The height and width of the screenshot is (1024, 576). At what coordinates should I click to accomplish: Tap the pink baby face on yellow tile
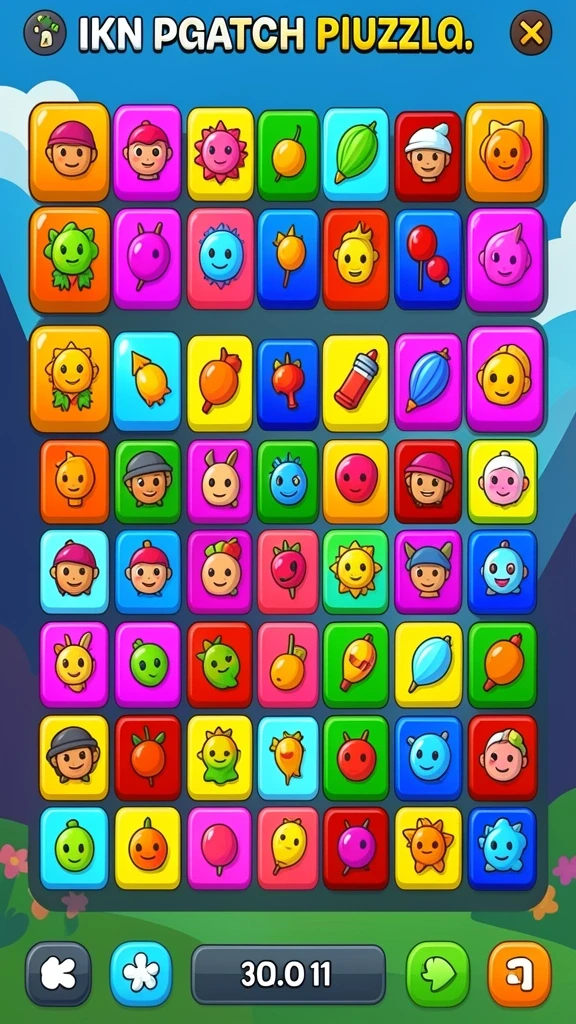[503, 481]
